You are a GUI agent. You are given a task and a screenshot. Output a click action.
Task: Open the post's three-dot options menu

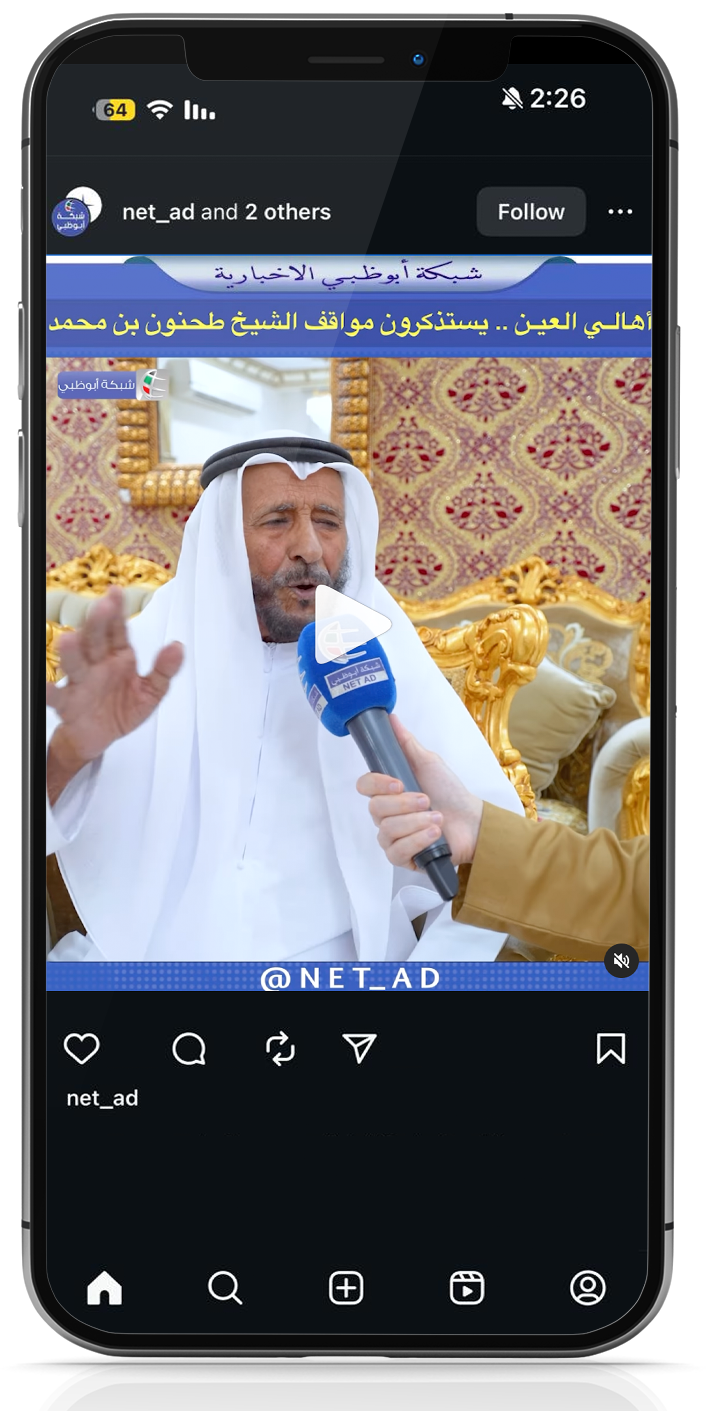[x=620, y=212]
